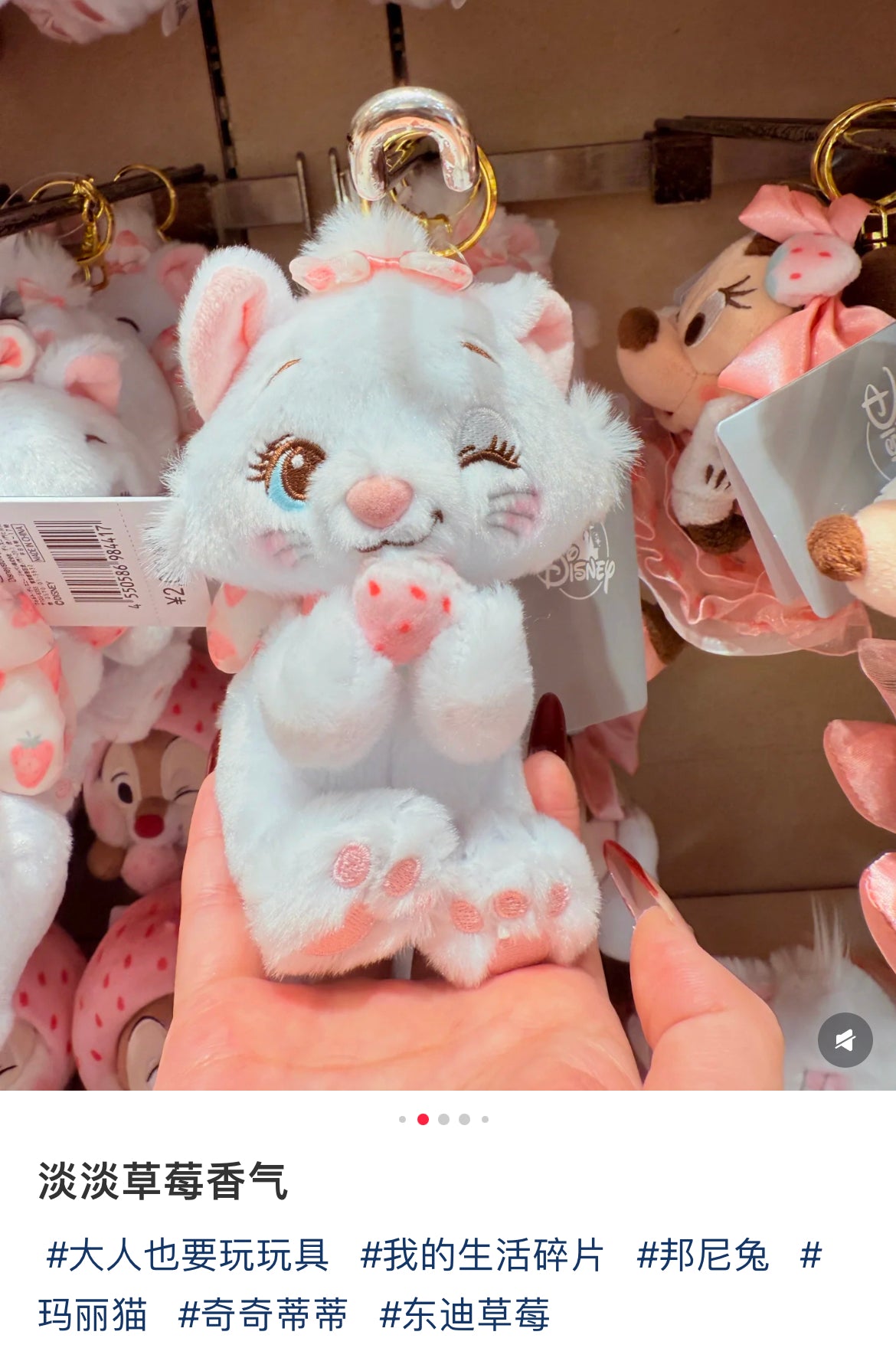Open hashtag #奇奇蒂蒂
This screenshot has height=1348, width=896.
pos(263,1314)
